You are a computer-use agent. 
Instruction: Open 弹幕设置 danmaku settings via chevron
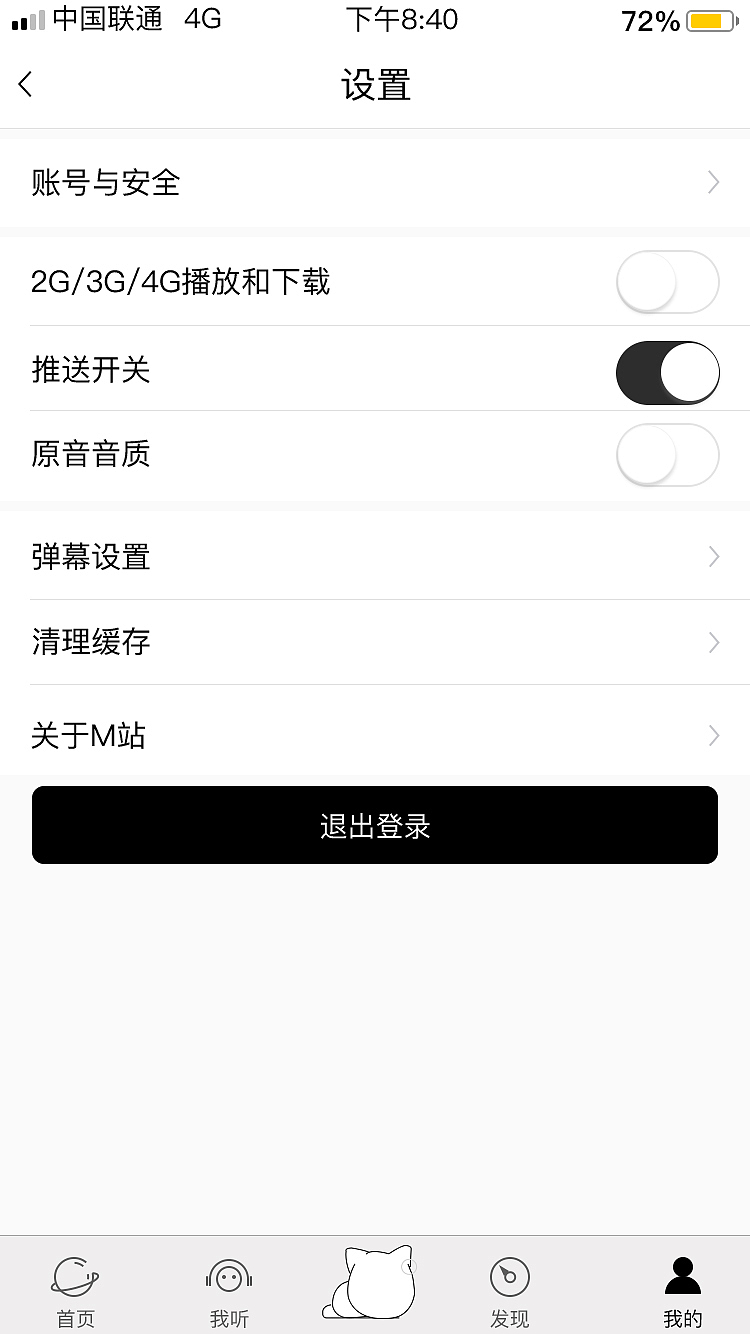(x=711, y=557)
